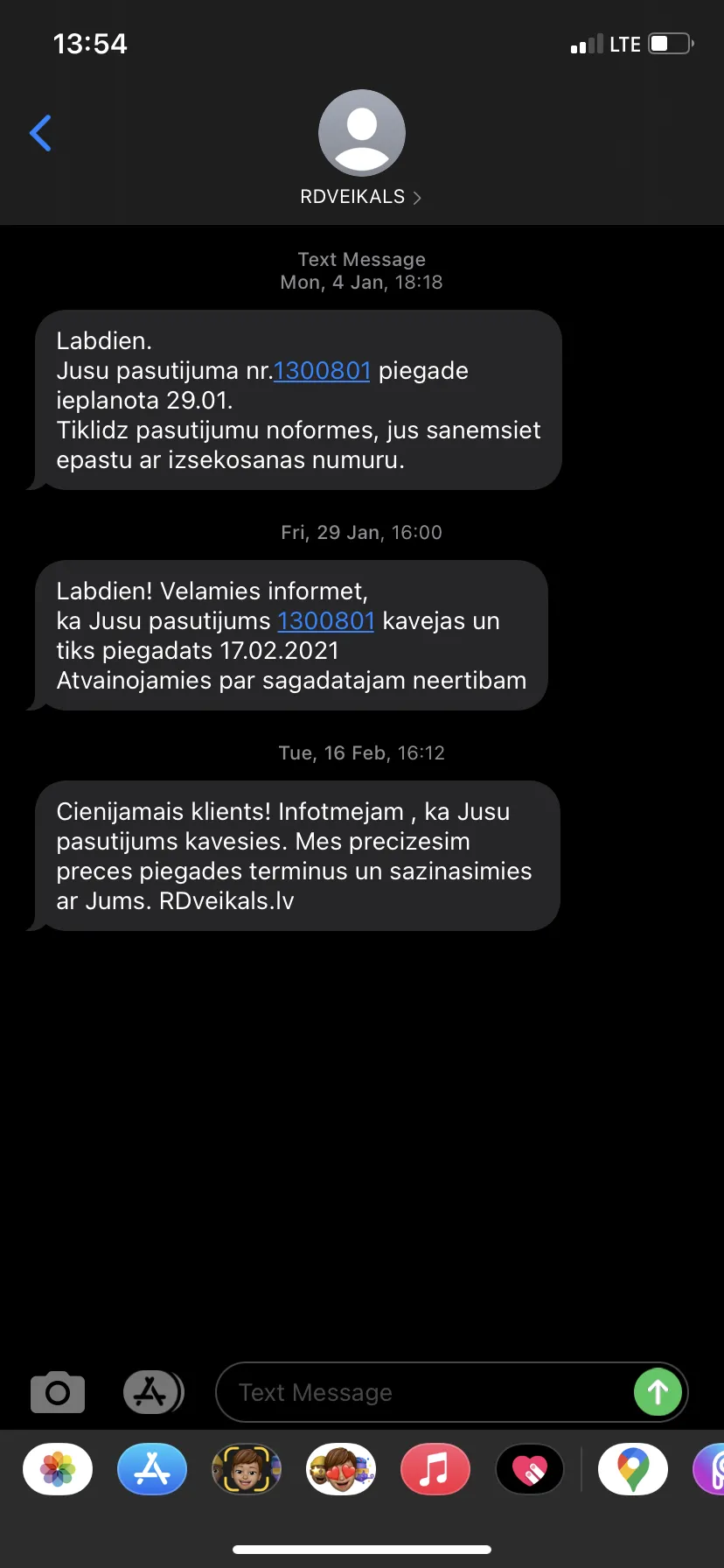
Task: Open the Google Maps iMessage app
Action: click(633, 1469)
